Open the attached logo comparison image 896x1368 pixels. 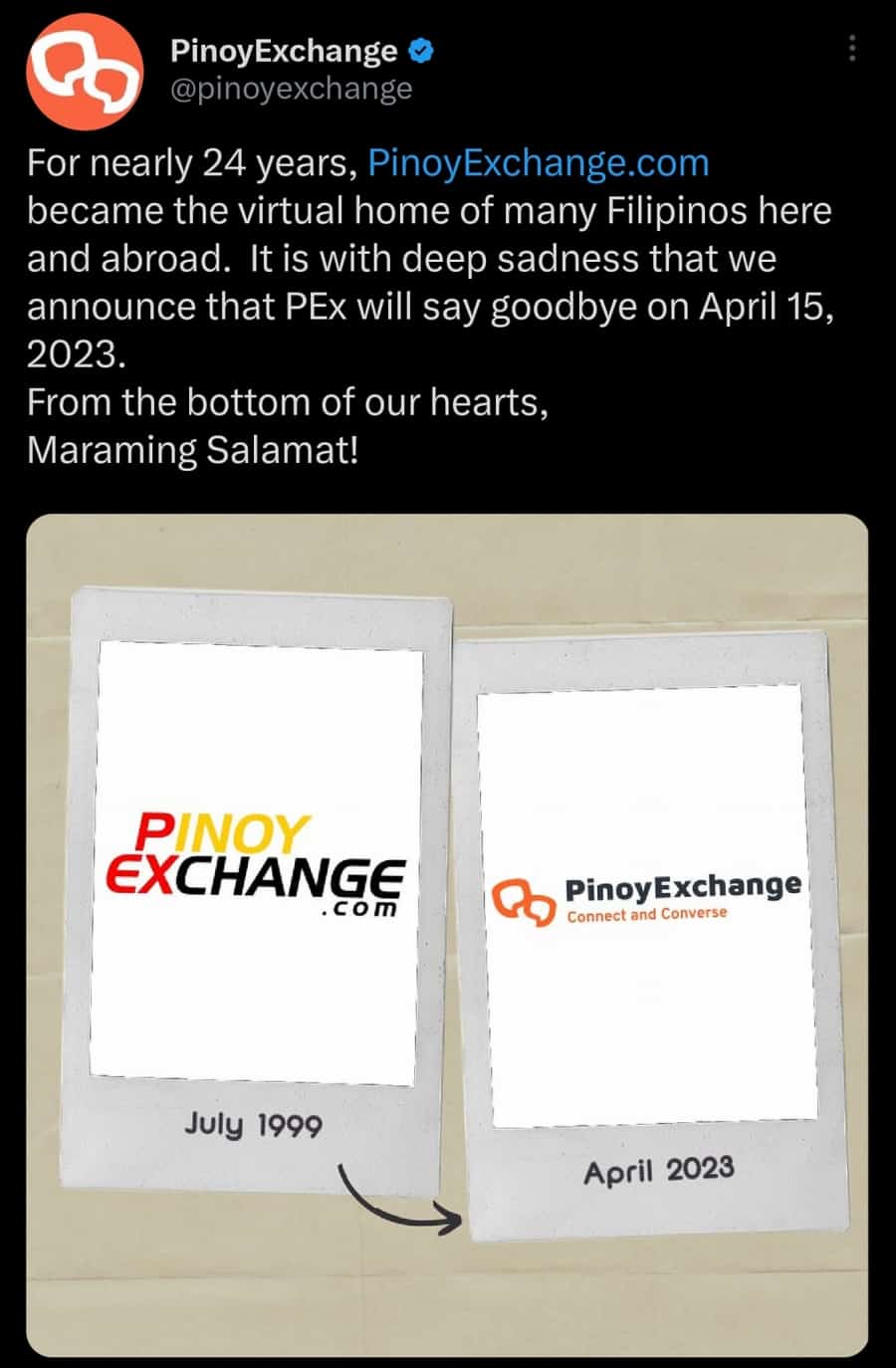pos(447,934)
